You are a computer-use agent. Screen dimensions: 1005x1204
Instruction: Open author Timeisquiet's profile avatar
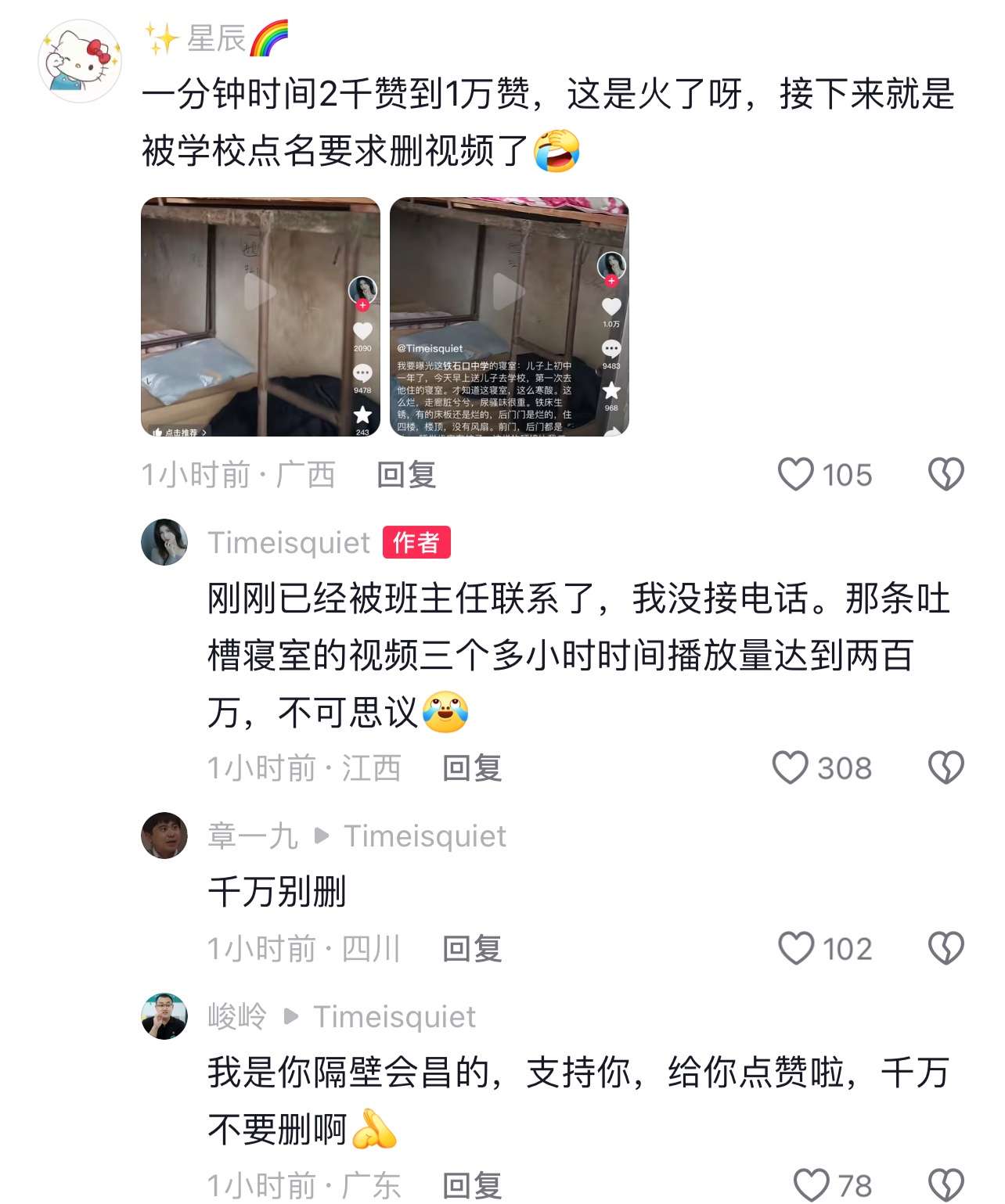click(x=164, y=542)
